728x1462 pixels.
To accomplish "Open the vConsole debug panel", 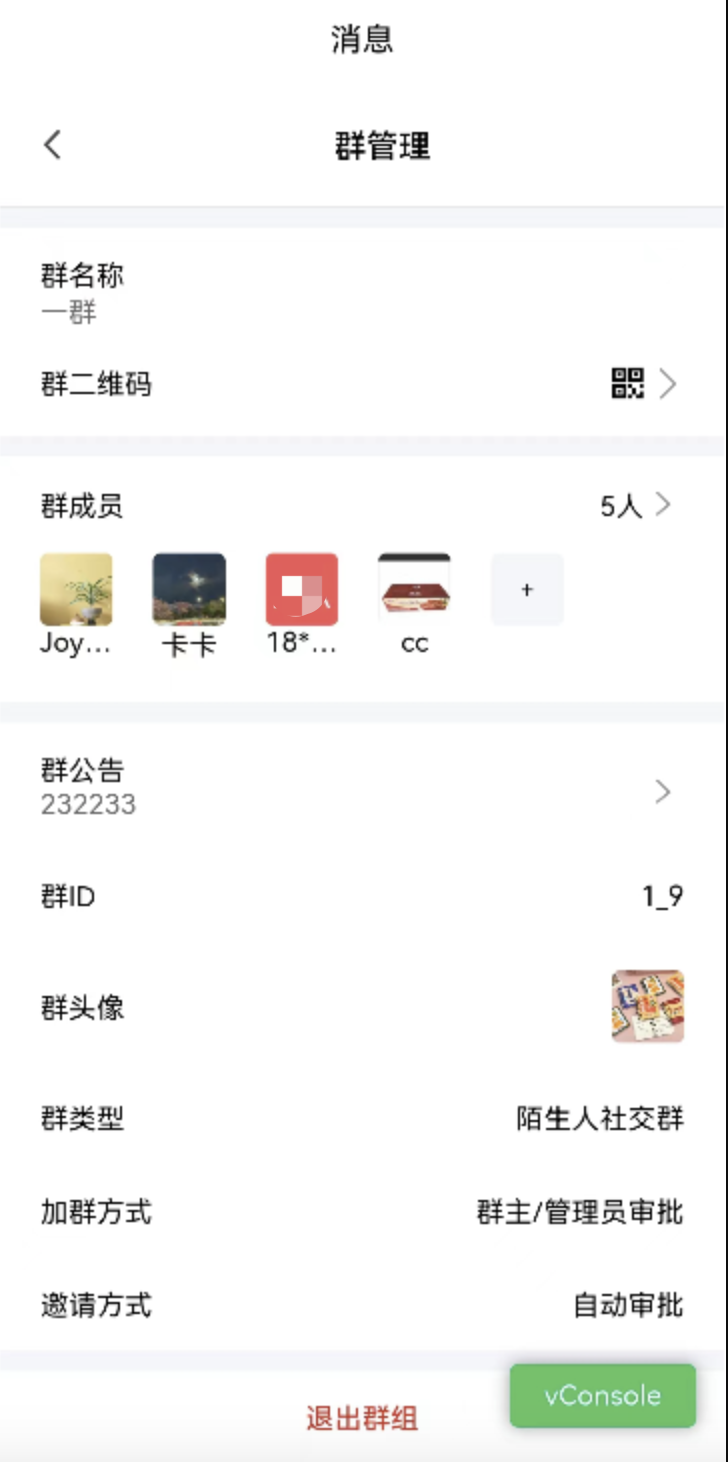I will coord(603,1396).
